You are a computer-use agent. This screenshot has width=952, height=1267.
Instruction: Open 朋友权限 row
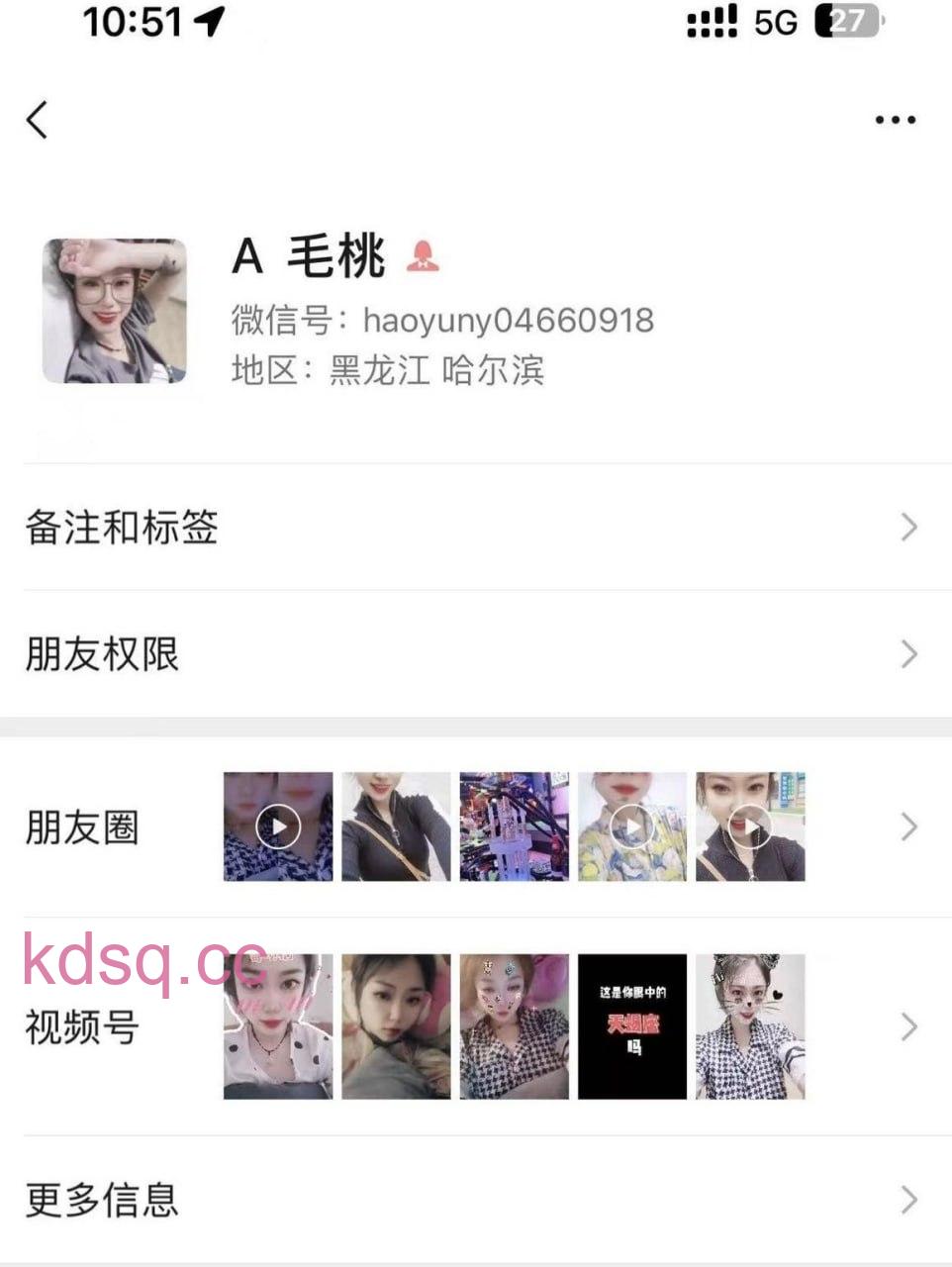pos(475,654)
